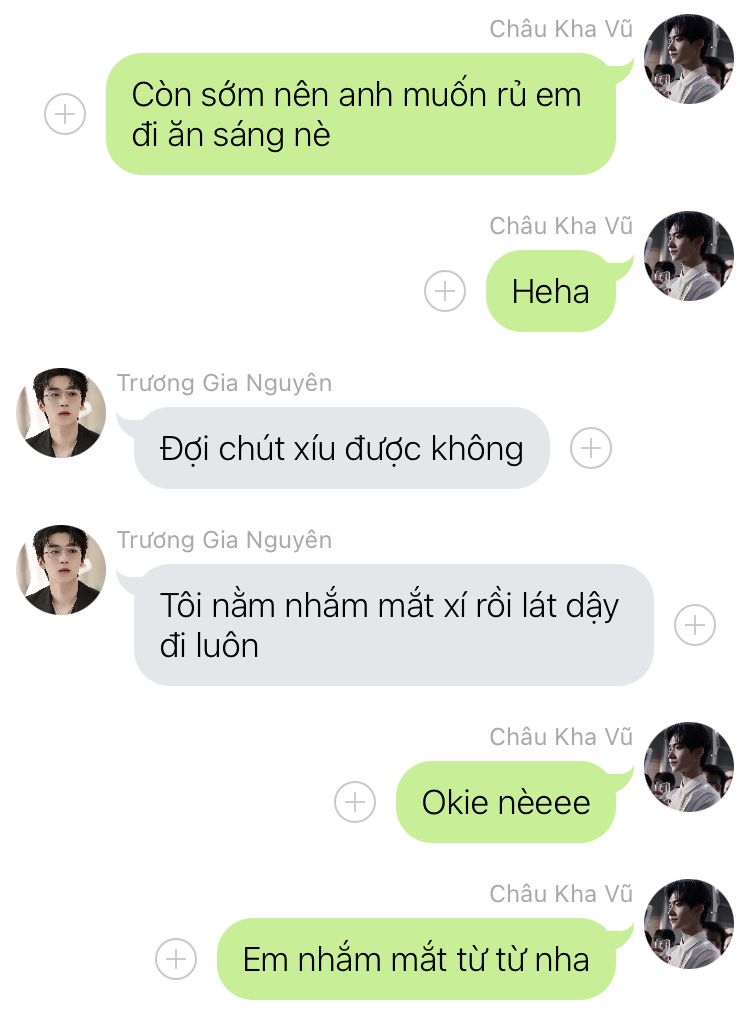Screen dimensions: 750x1009
Task: Tap the plus icon next to "Heha"
Action: click(x=445, y=292)
